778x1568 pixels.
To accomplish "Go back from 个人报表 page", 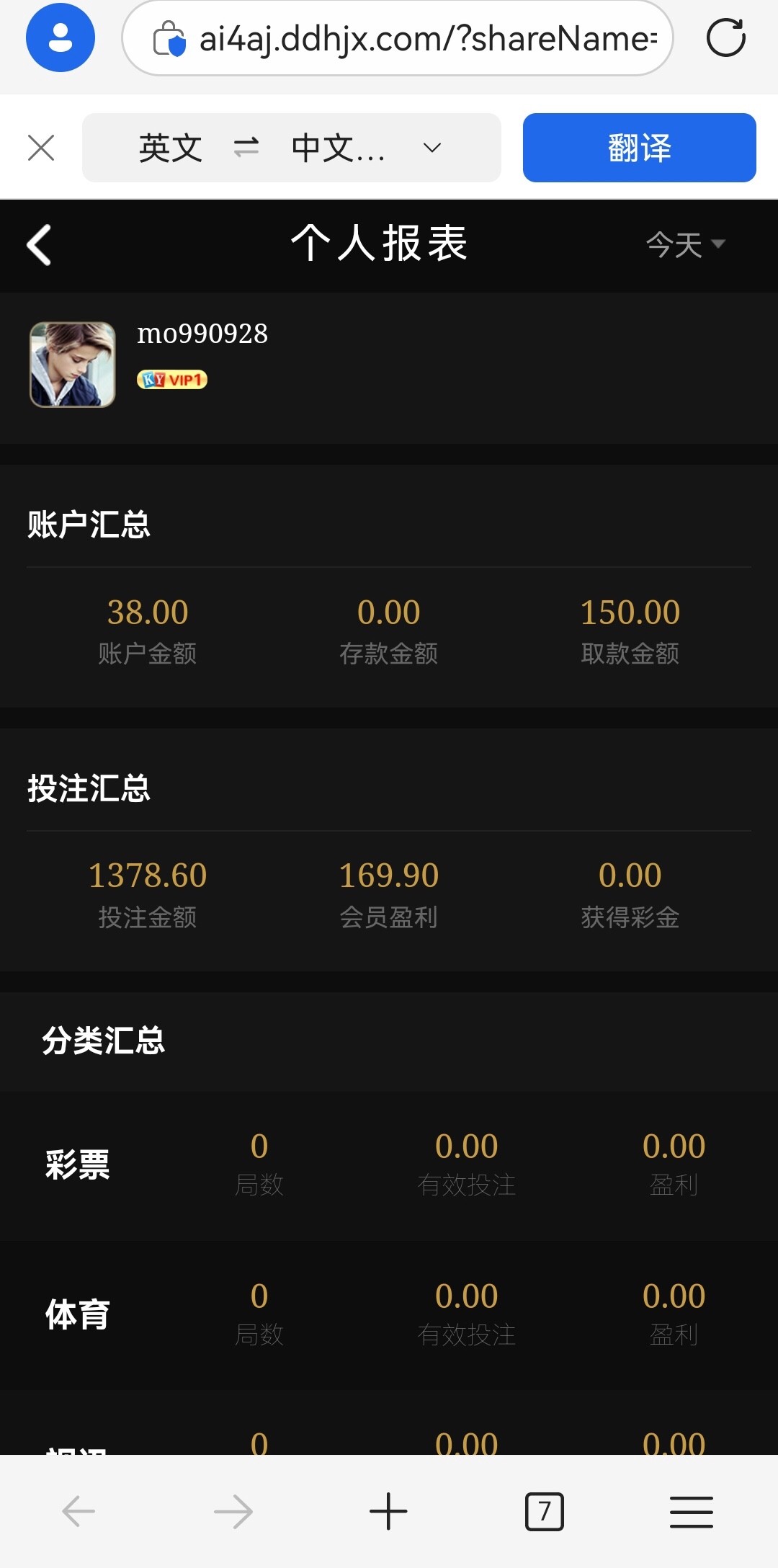I will (40, 245).
